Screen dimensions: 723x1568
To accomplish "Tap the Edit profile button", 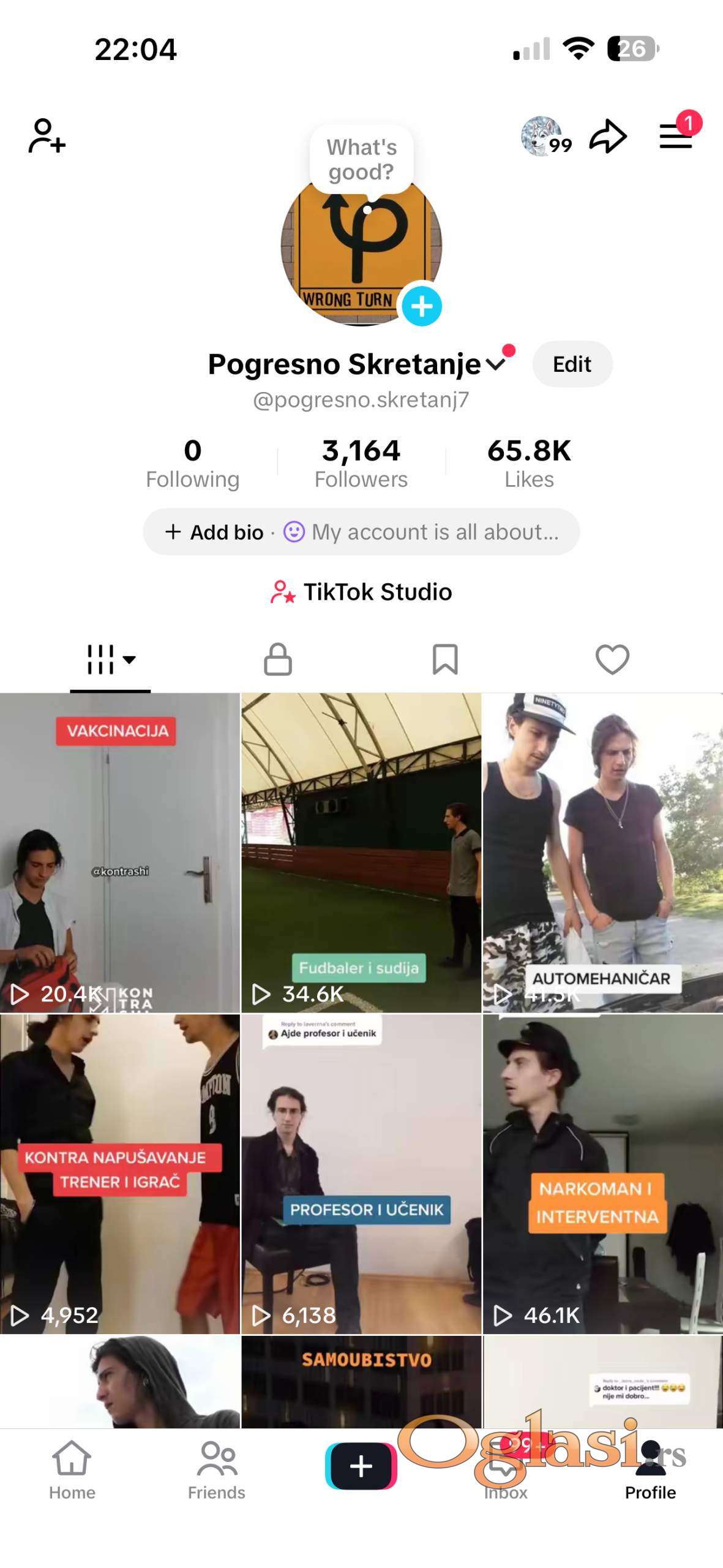I will pos(572,364).
